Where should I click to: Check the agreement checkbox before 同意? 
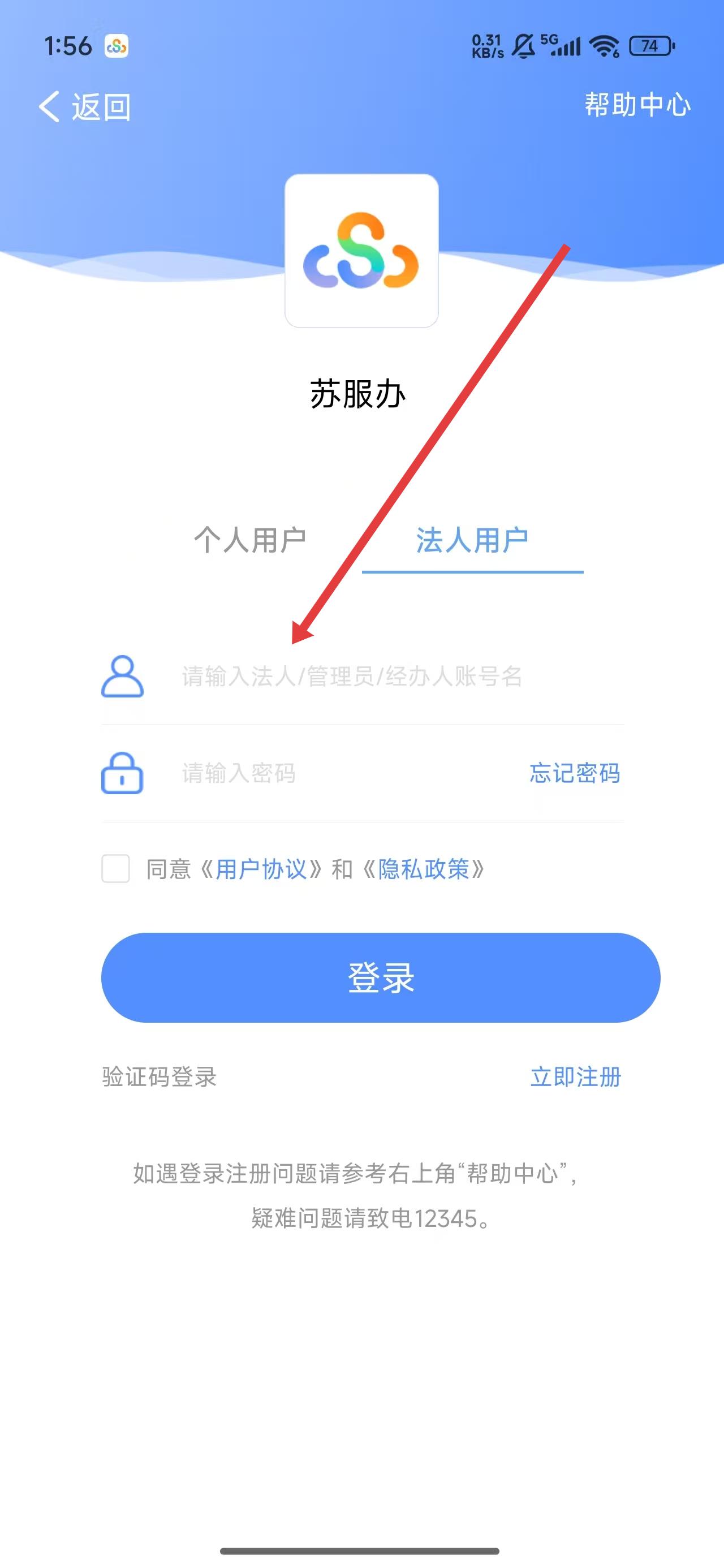(x=116, y=869)
